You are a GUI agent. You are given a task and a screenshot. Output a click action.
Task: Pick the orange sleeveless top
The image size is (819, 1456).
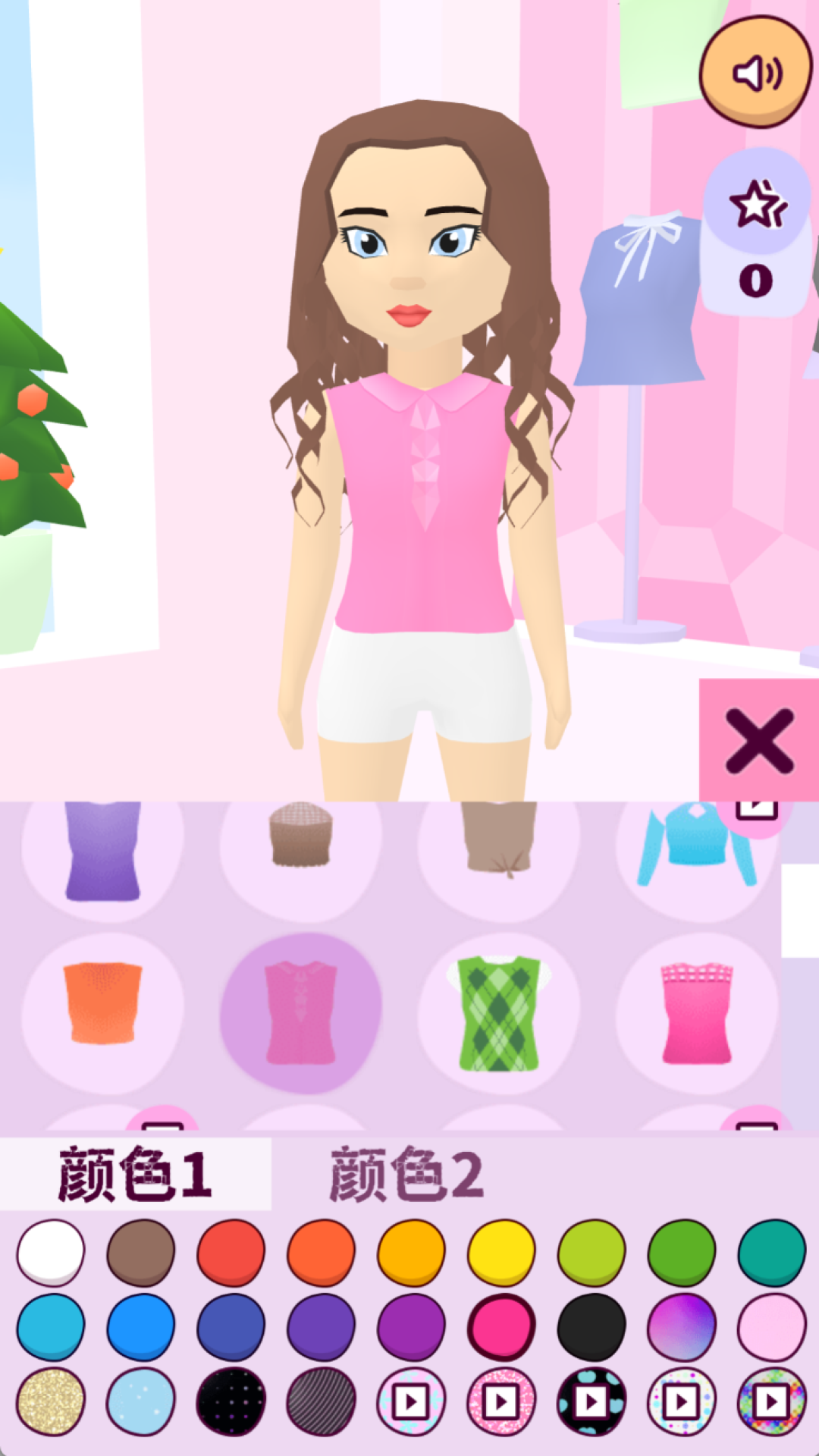coord(103,1003)
